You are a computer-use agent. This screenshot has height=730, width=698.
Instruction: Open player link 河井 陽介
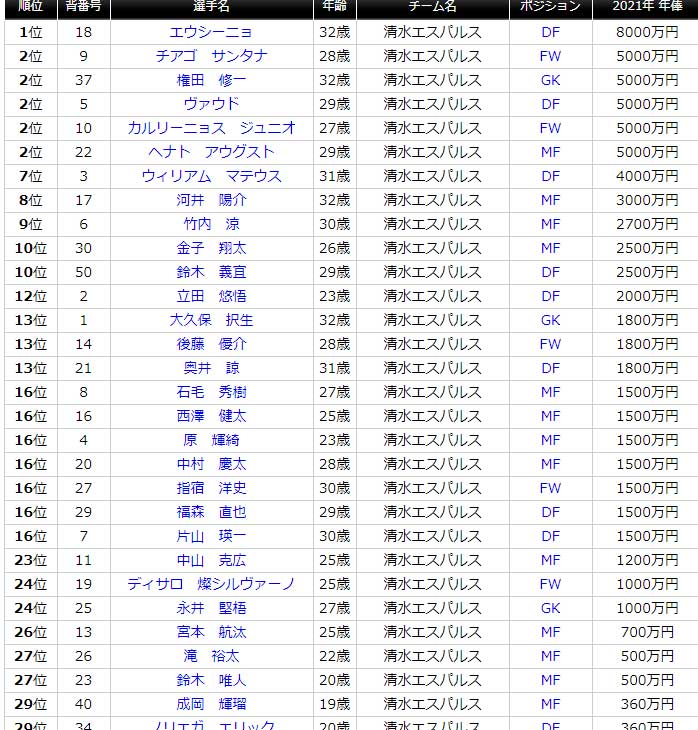(x=211, y=200)
